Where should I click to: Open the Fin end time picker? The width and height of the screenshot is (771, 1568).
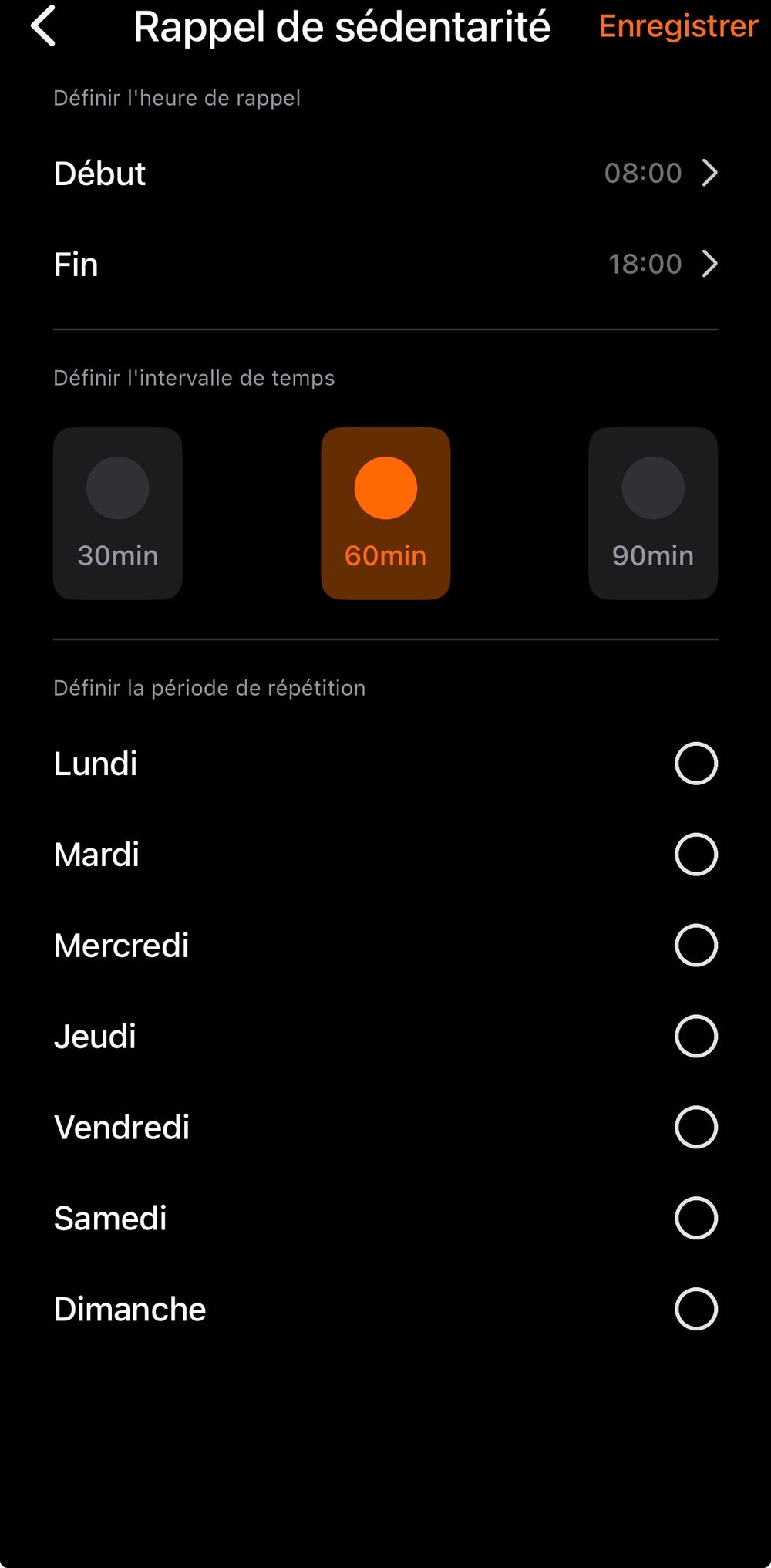coord(385,264)
